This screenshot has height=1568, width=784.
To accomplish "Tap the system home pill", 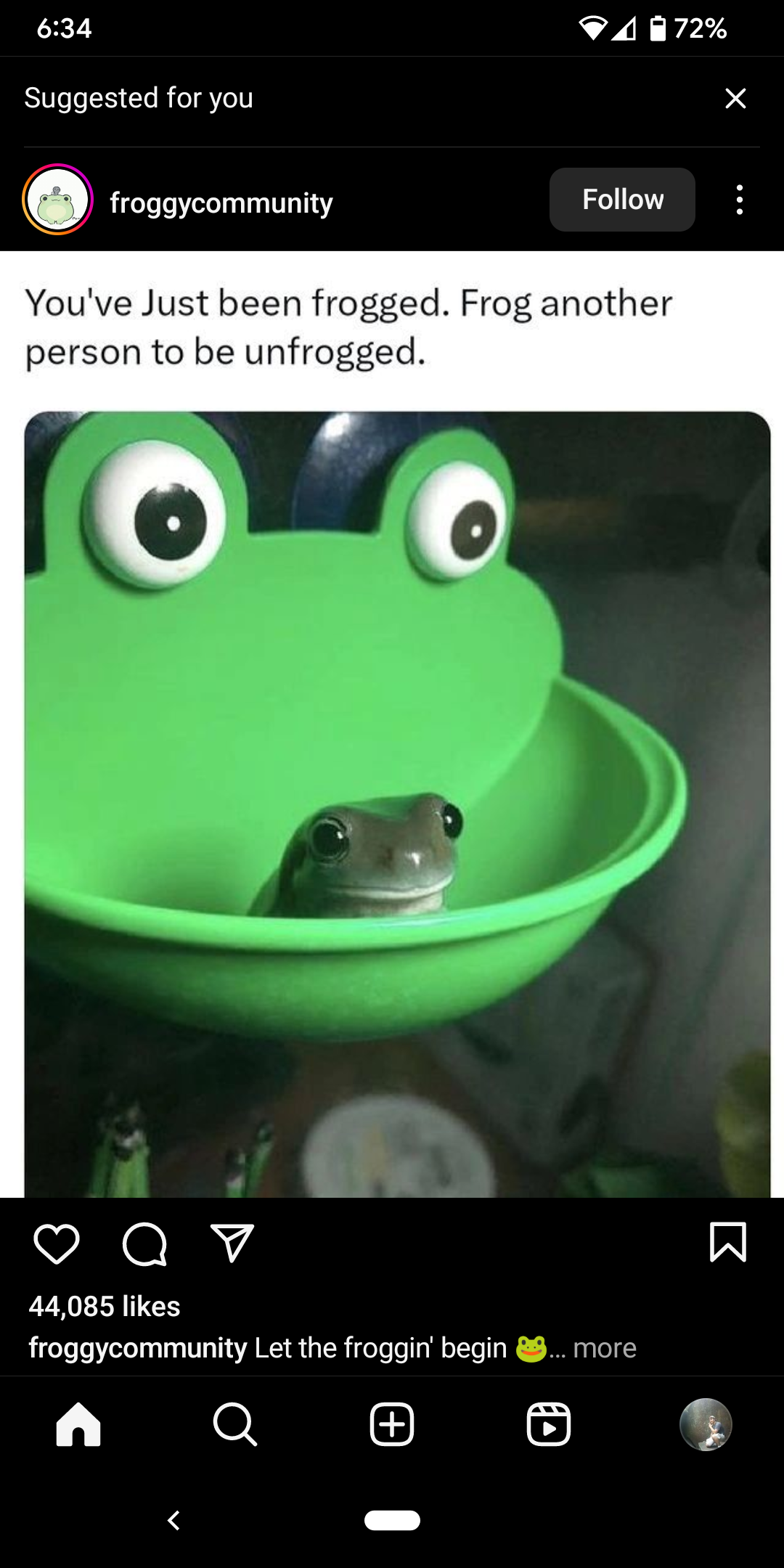I will coord(392,1520).
